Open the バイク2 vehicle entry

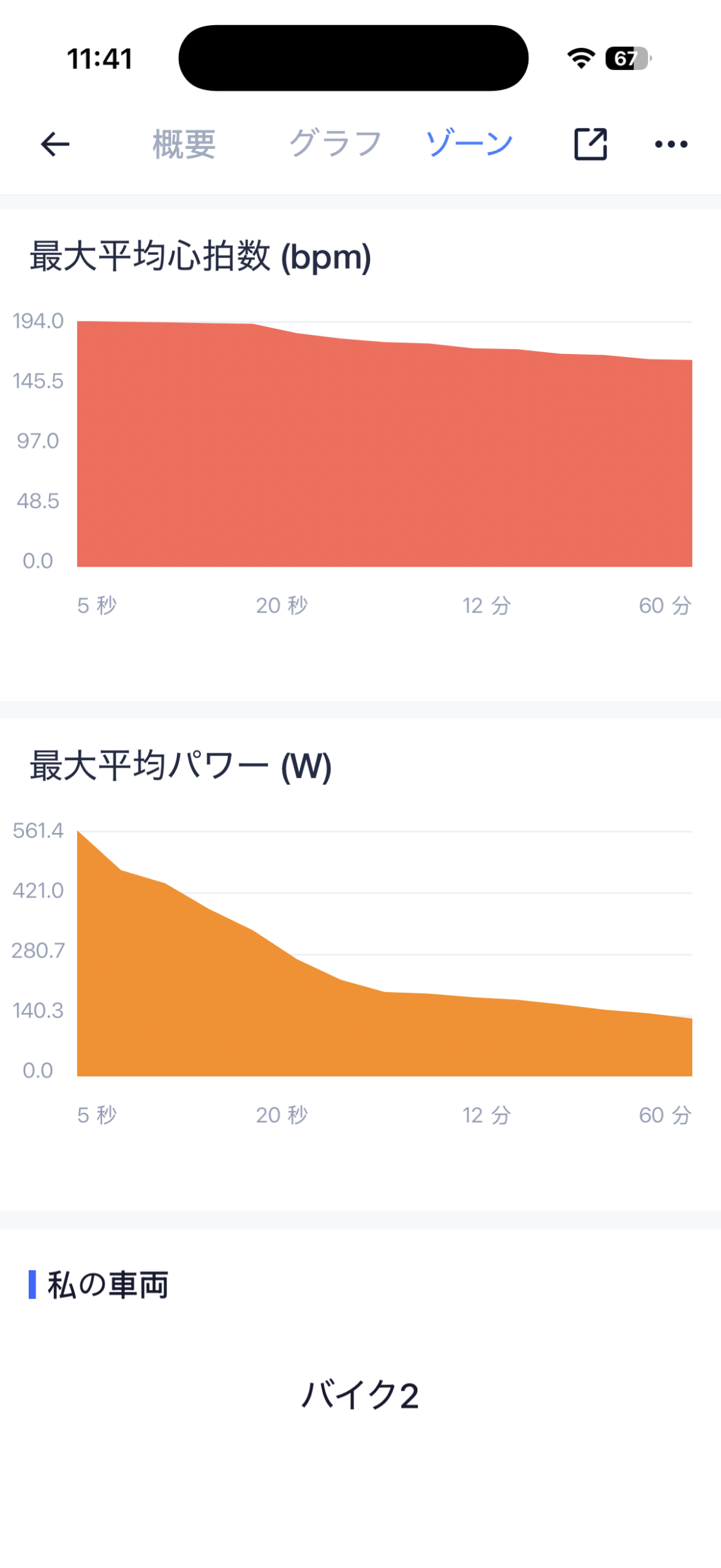pos(360,1396)
